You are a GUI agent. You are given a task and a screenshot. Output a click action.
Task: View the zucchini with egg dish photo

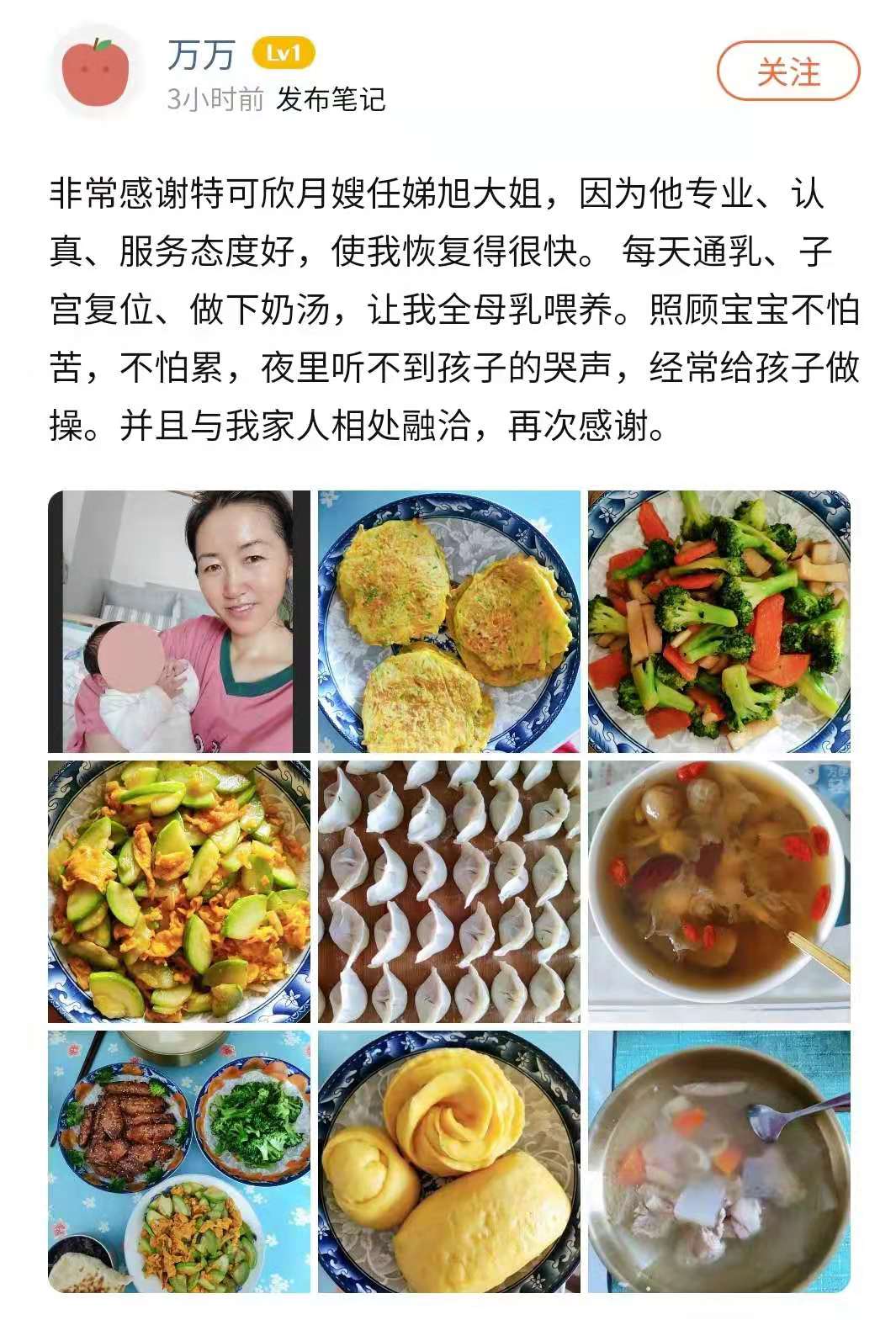click(179, 892)
